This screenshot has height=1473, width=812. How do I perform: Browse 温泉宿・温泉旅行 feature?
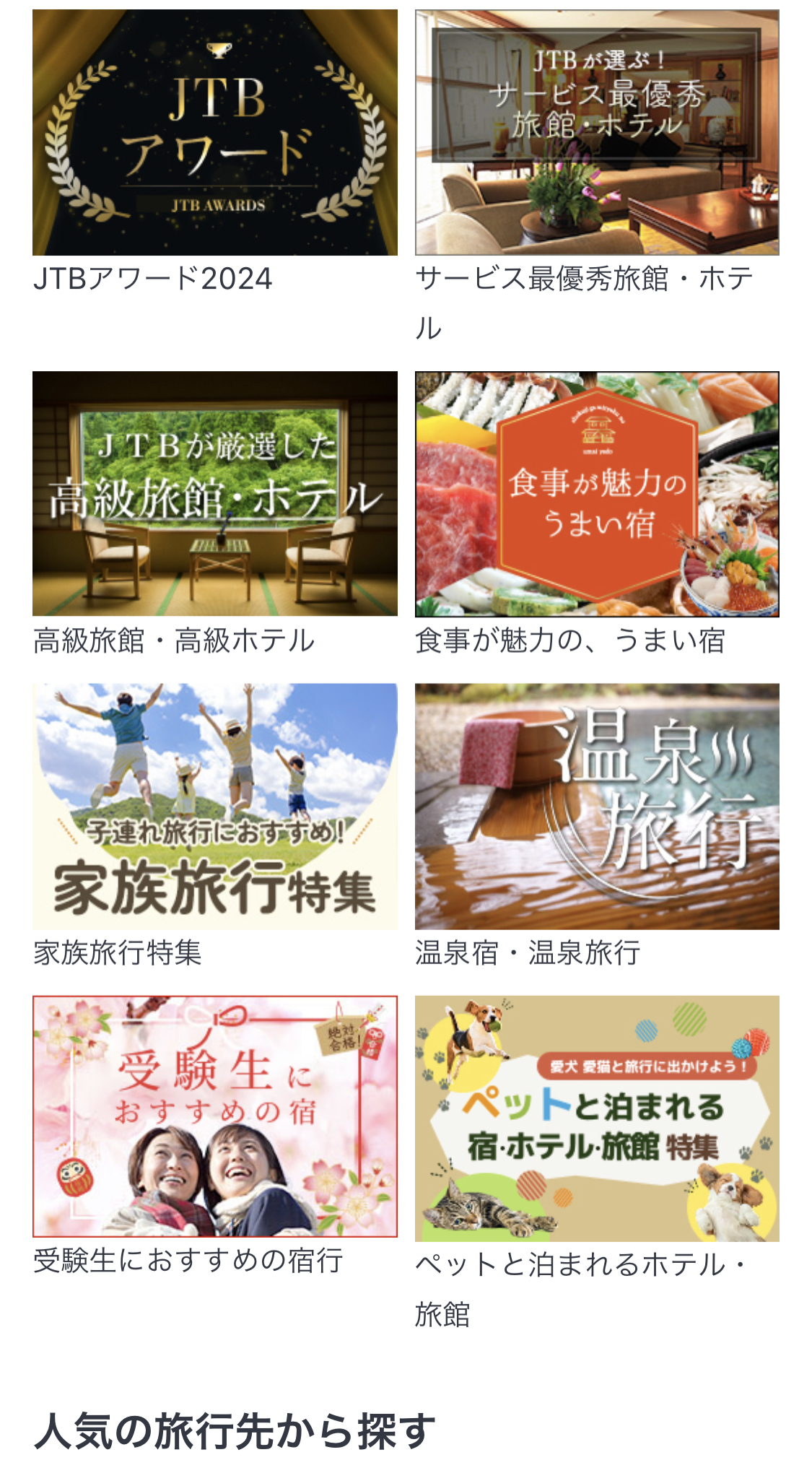point(597,806)
